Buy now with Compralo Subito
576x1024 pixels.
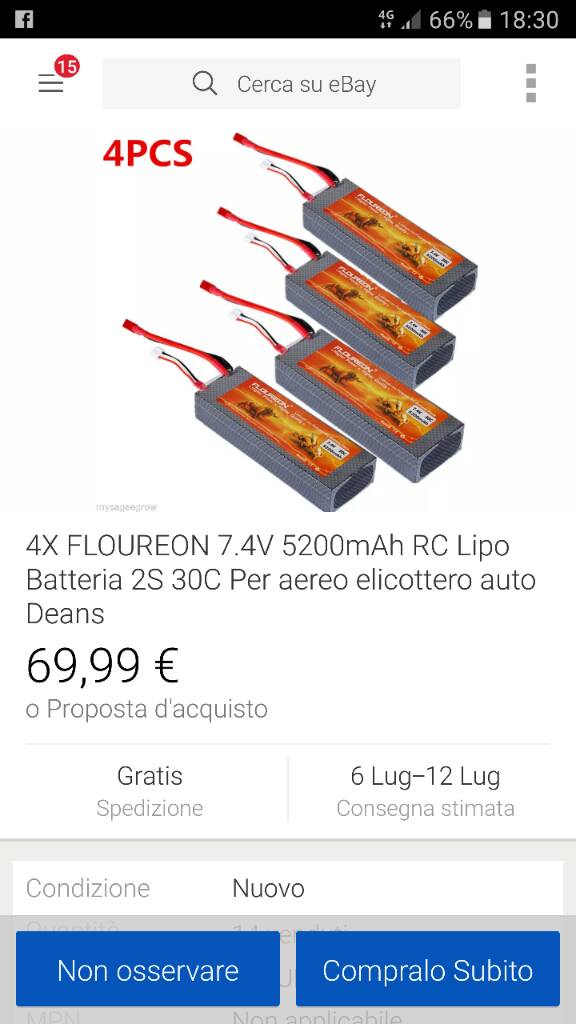[428, 968]
